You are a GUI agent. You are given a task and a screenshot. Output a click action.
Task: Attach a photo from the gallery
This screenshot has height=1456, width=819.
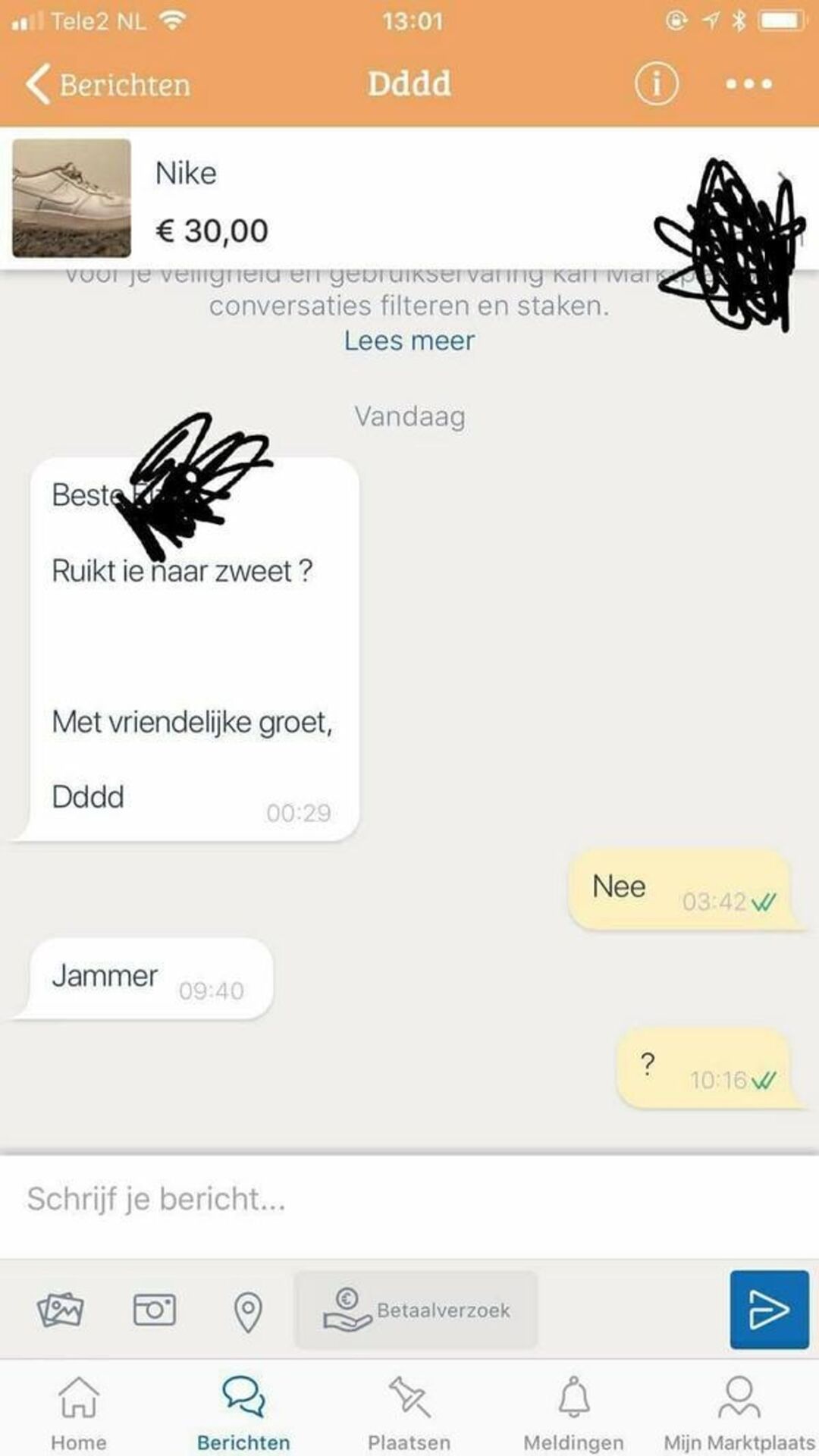[x=60, y=1310]
